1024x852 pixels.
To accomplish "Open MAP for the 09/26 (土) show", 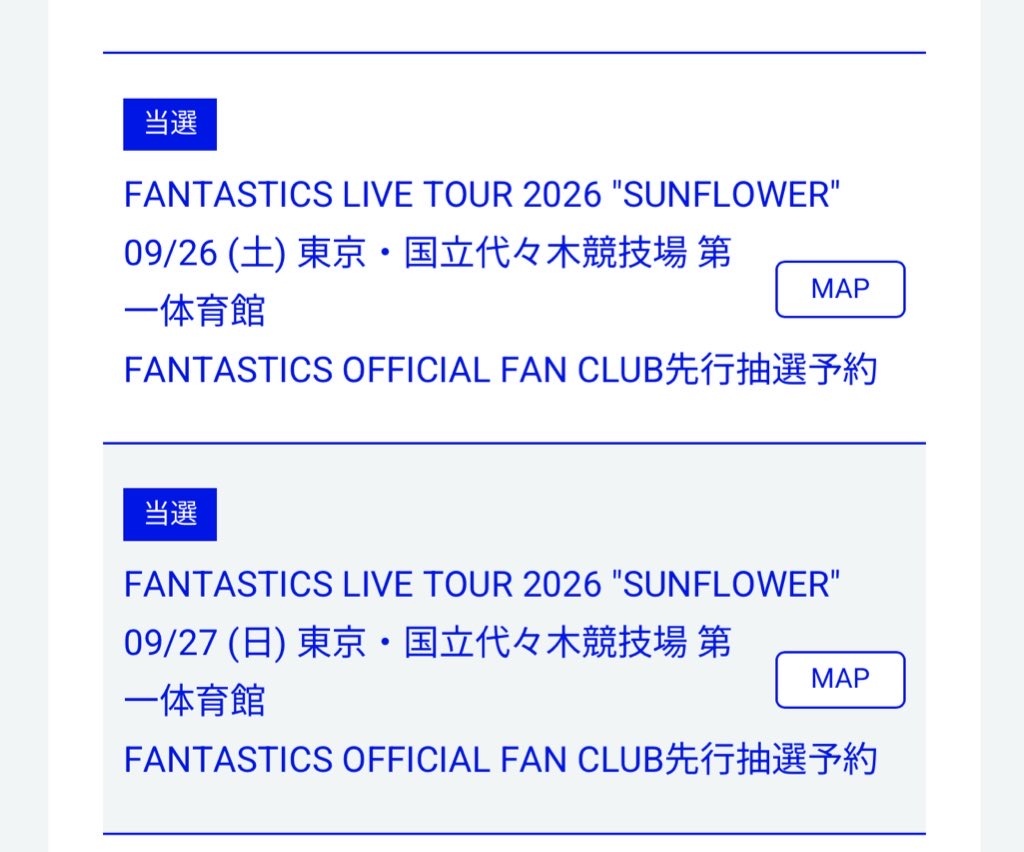I will (840, 289).
